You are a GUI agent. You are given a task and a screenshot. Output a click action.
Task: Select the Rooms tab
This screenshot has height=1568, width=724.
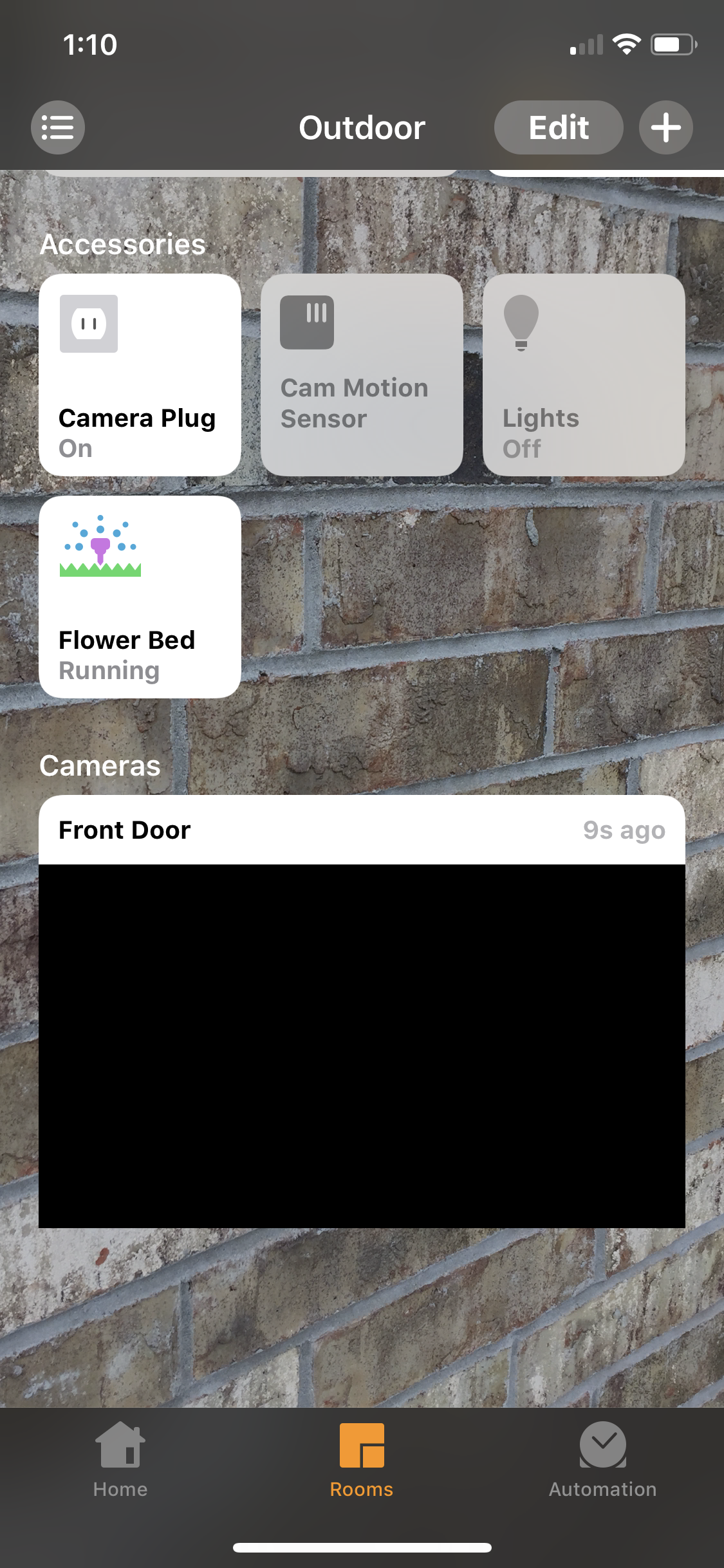tap(362, 1461)
